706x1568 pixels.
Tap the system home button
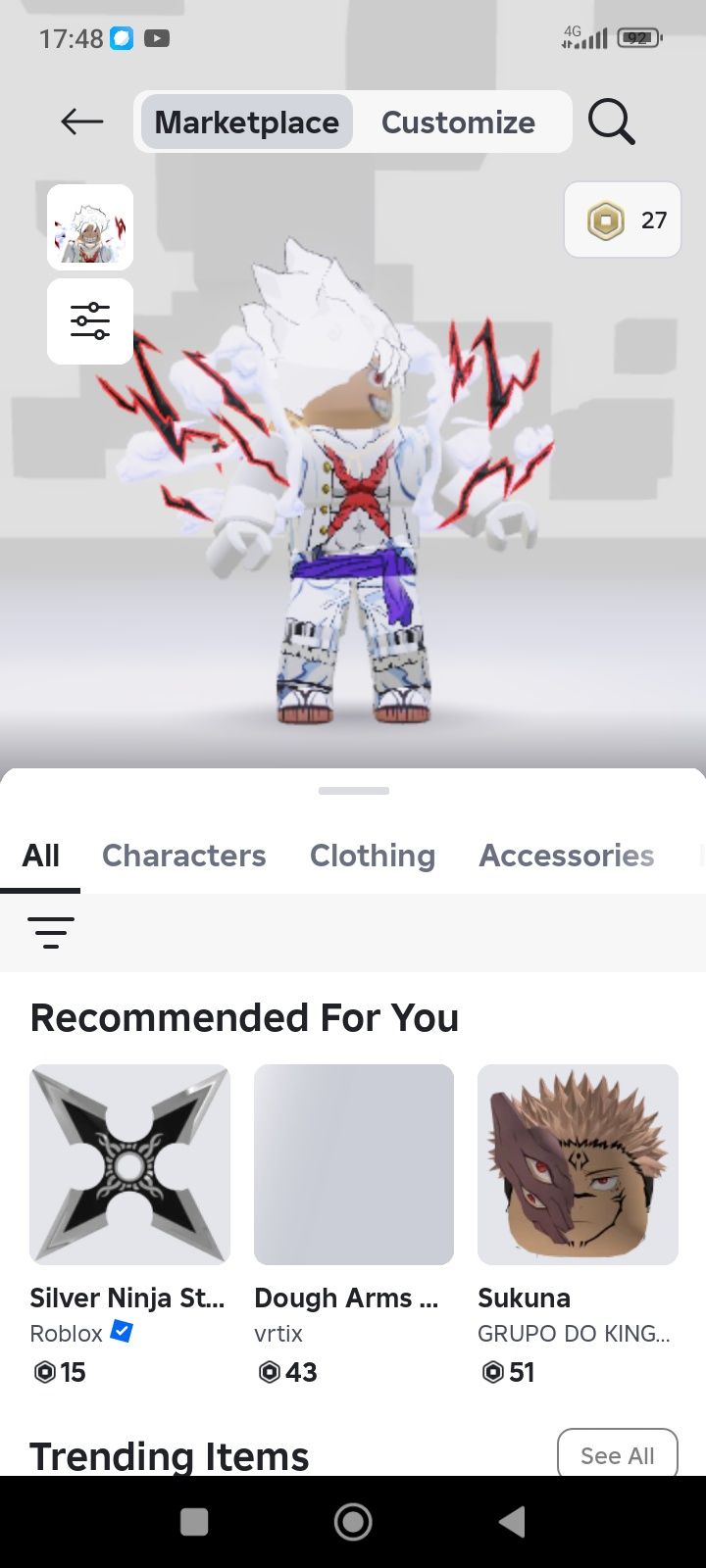(353, 1522)
